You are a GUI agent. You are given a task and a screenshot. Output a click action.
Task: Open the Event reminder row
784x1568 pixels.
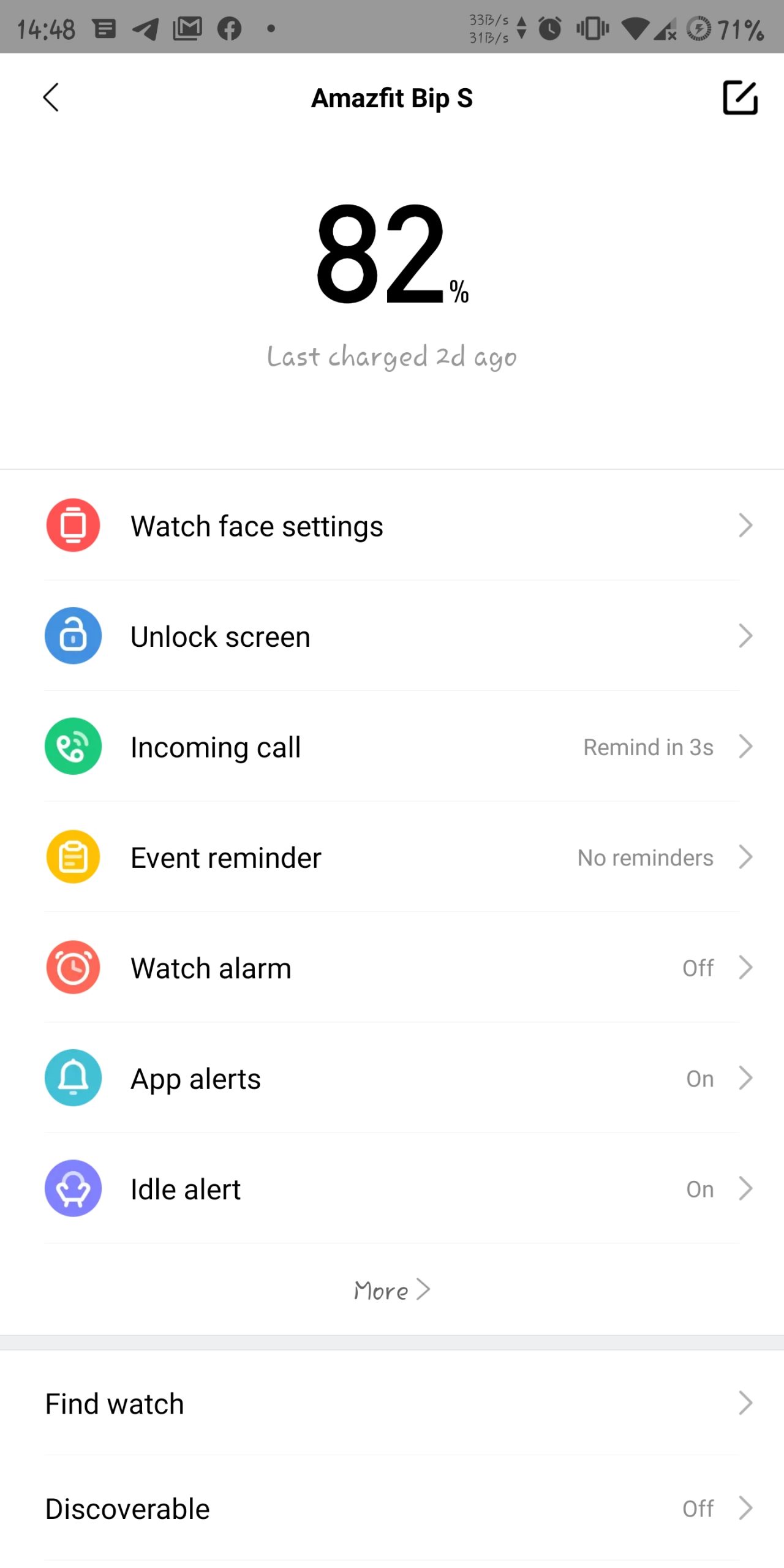(392, 858)
